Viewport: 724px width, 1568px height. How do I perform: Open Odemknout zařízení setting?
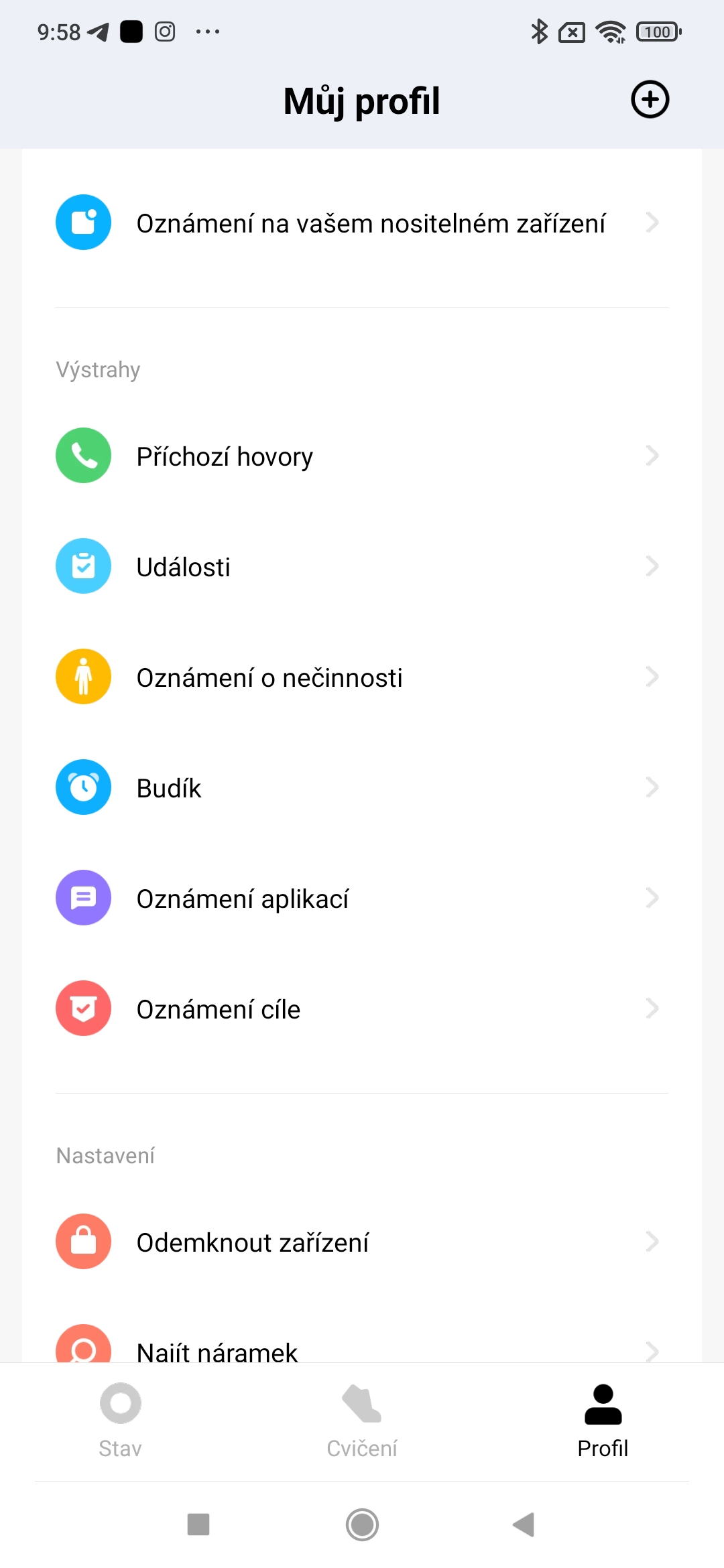tap(362, 1242)
